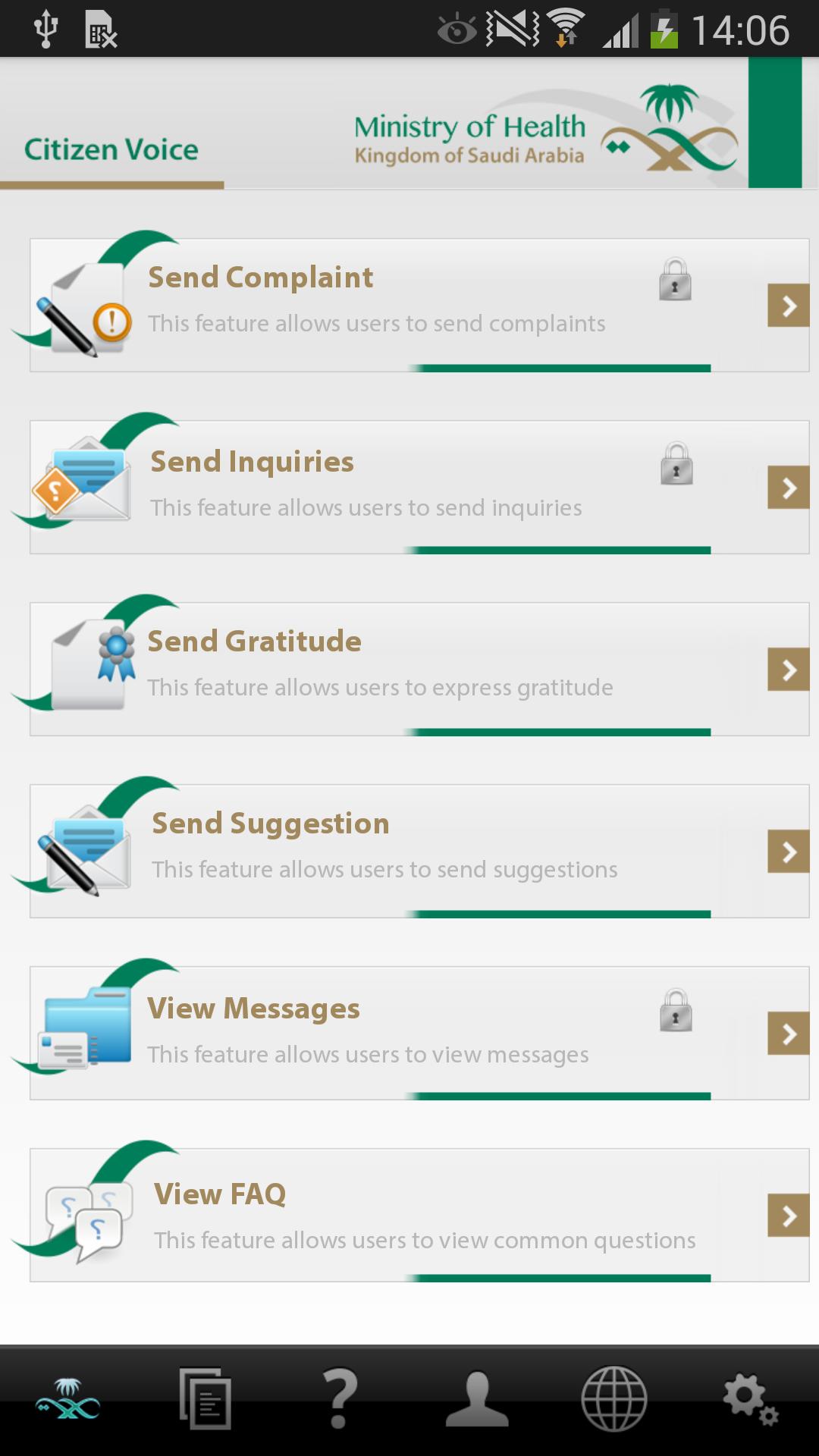Open the globe language icon
This screenshot has height=1456, width=819.
pos(613,1399)
